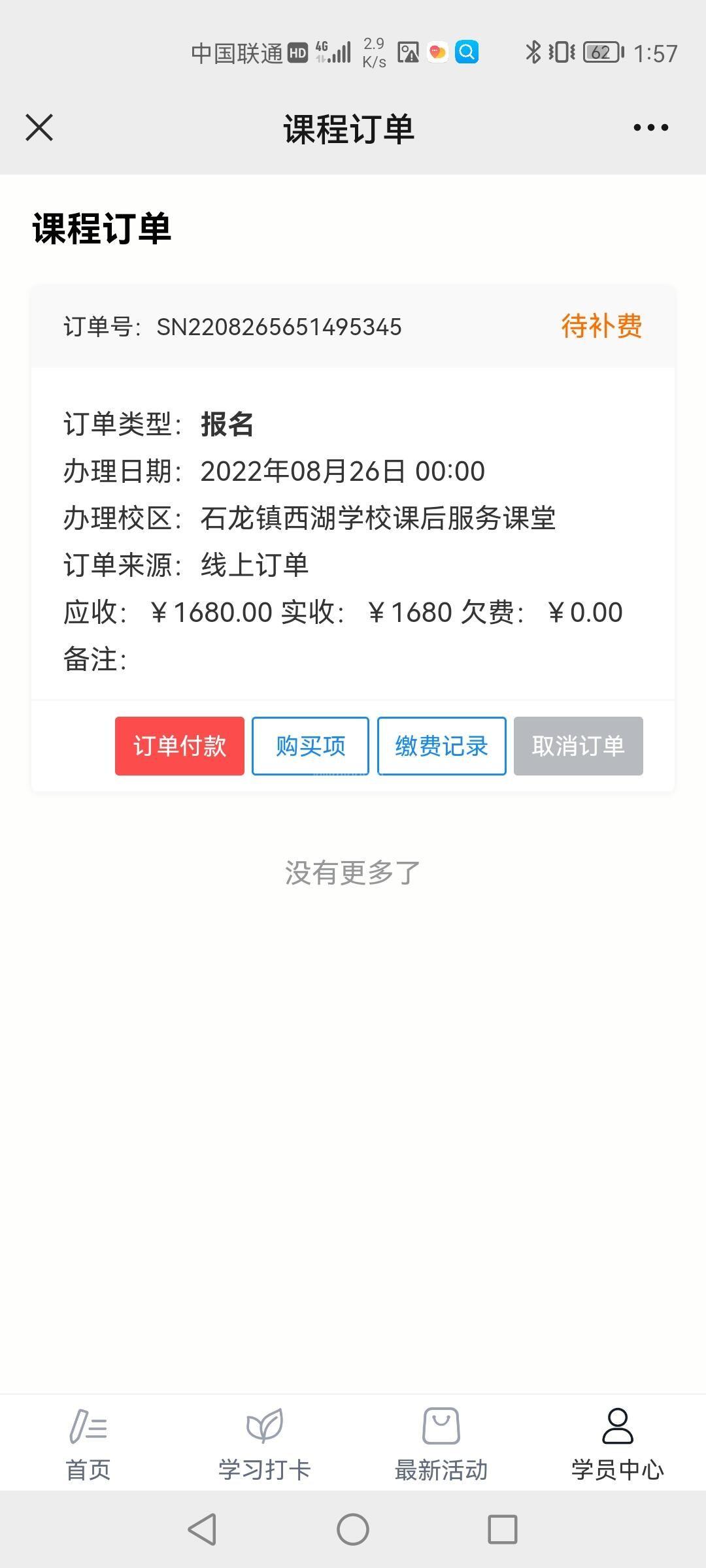This screenshot has width=706, height=1568.
Task: Go to home via system home button
Action: (353, 1529)
